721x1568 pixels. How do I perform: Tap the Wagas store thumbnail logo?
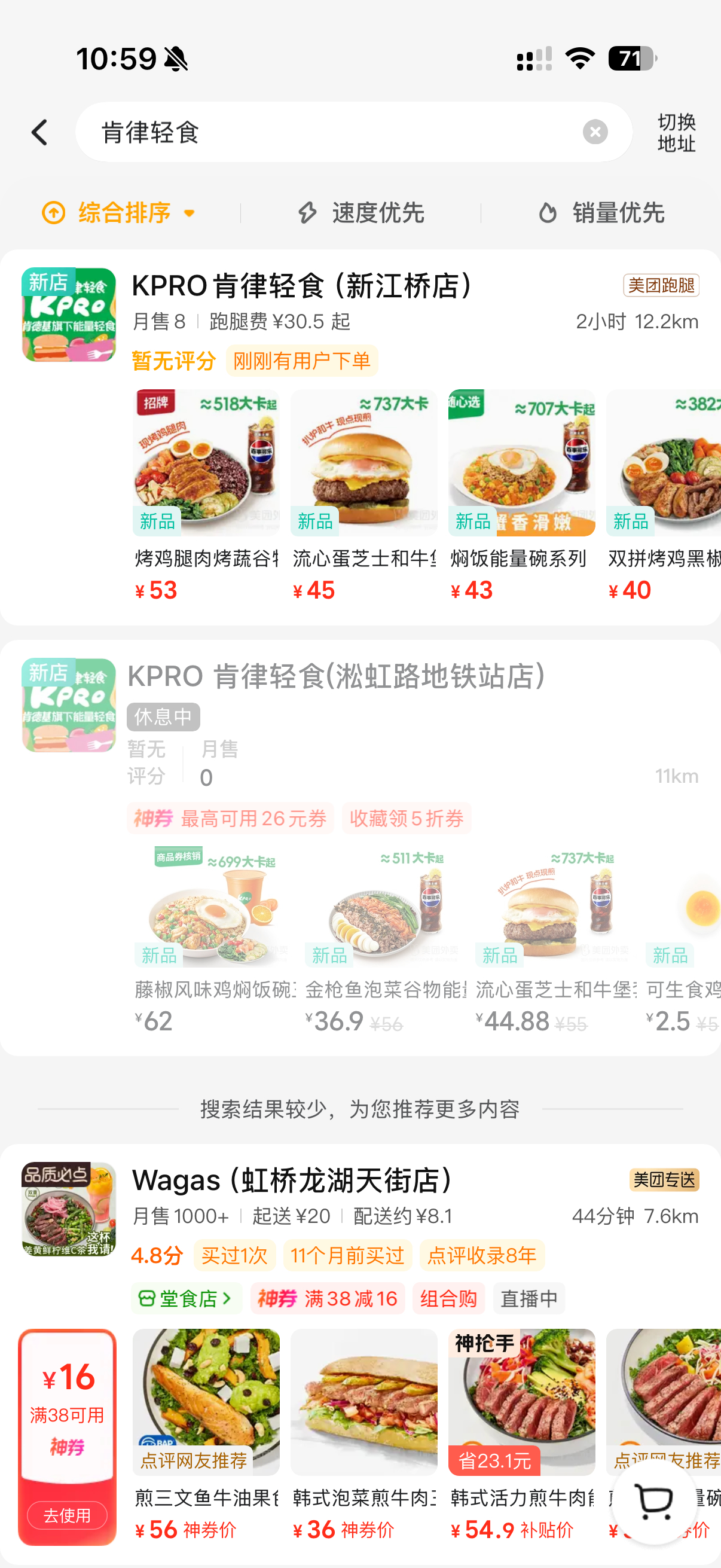(68, 1210)
